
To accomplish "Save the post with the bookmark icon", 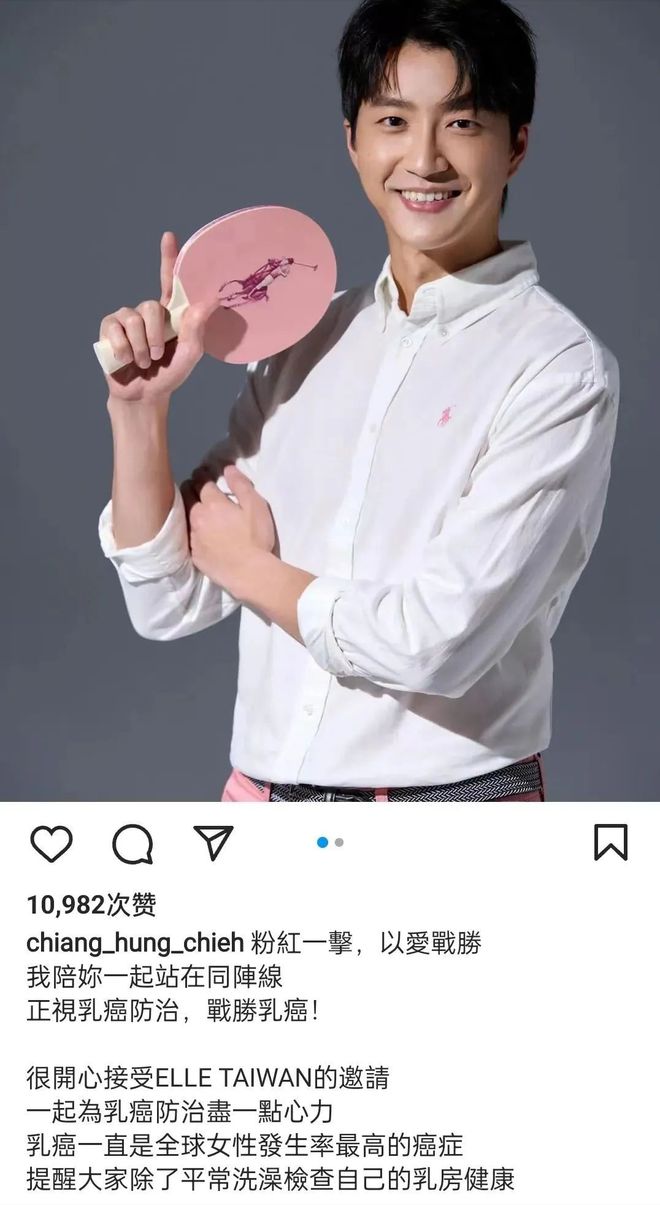I will tap(610, 843).
